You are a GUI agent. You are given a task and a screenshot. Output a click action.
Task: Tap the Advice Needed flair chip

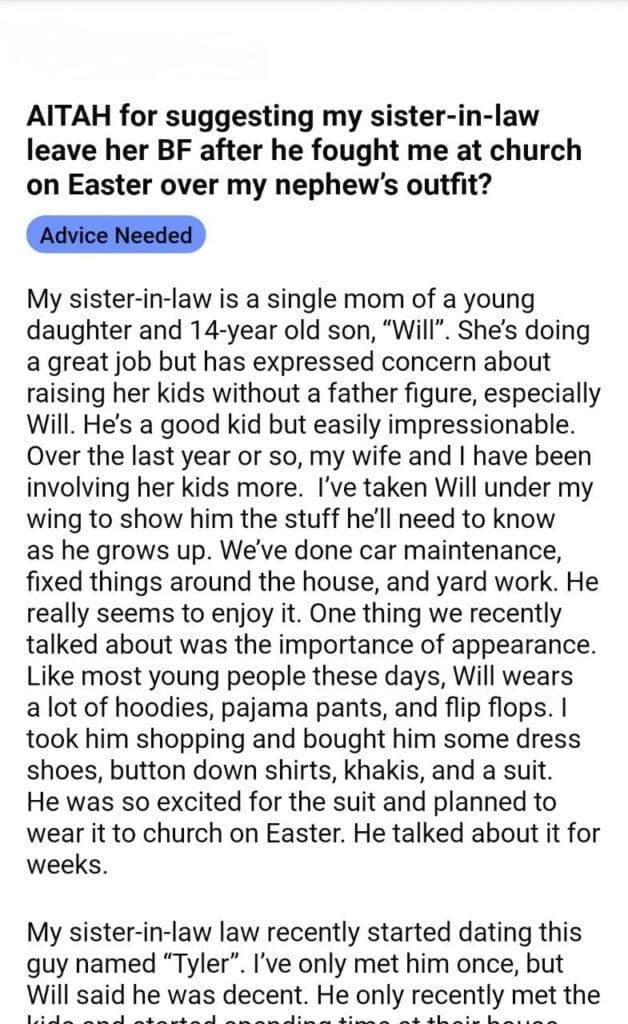pos(116,236)
